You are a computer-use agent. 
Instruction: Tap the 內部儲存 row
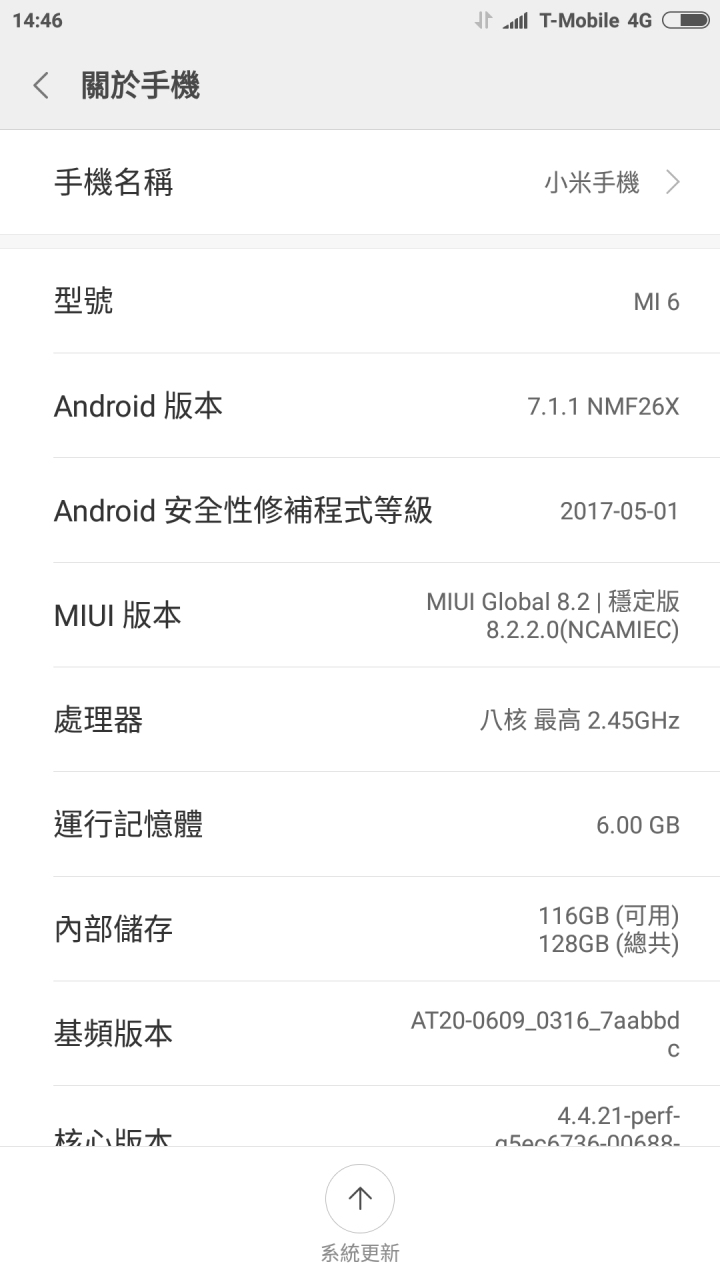(x=360, y=929)
